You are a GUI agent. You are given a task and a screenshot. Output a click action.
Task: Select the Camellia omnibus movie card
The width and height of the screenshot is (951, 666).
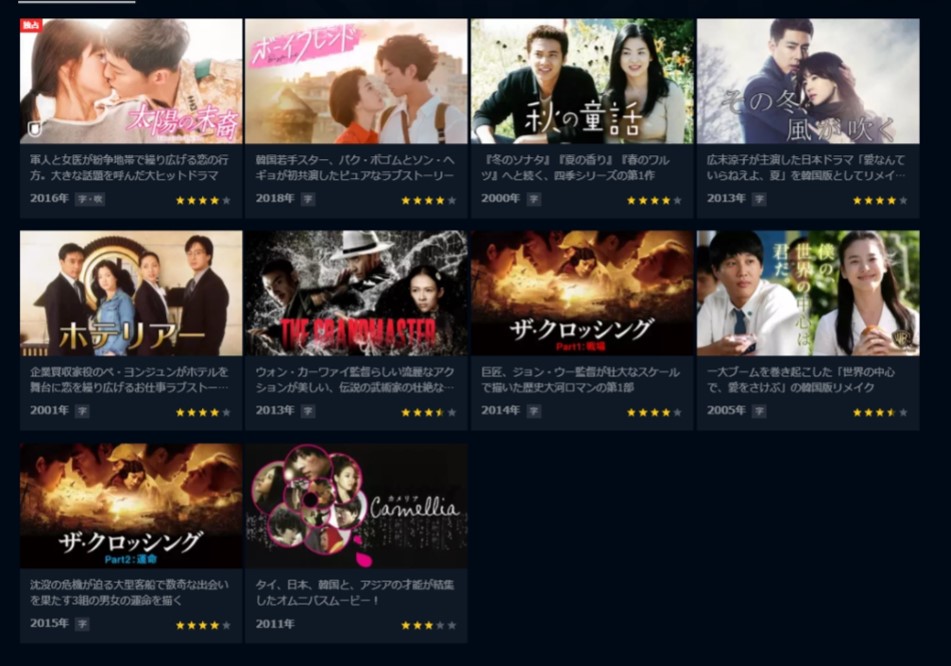click(356, 506)
